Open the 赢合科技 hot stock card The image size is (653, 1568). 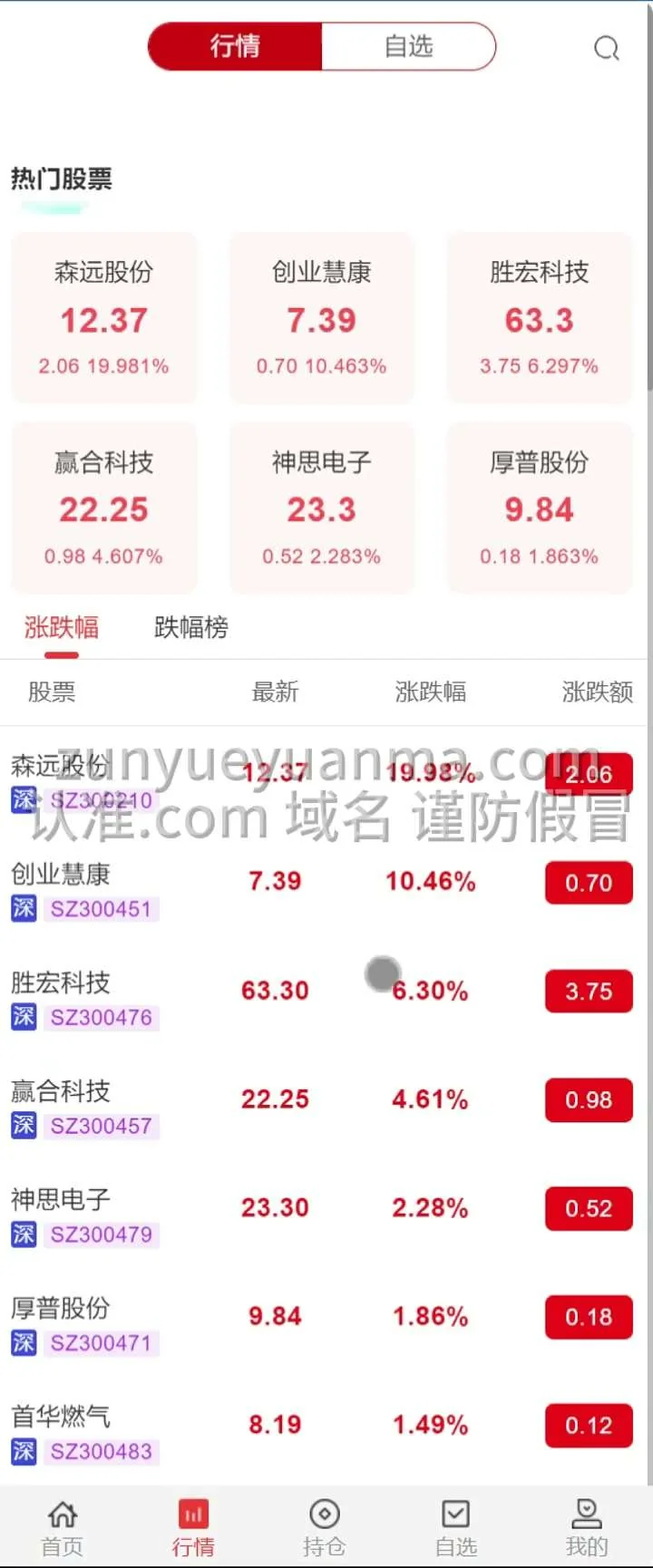pos(103,508)
